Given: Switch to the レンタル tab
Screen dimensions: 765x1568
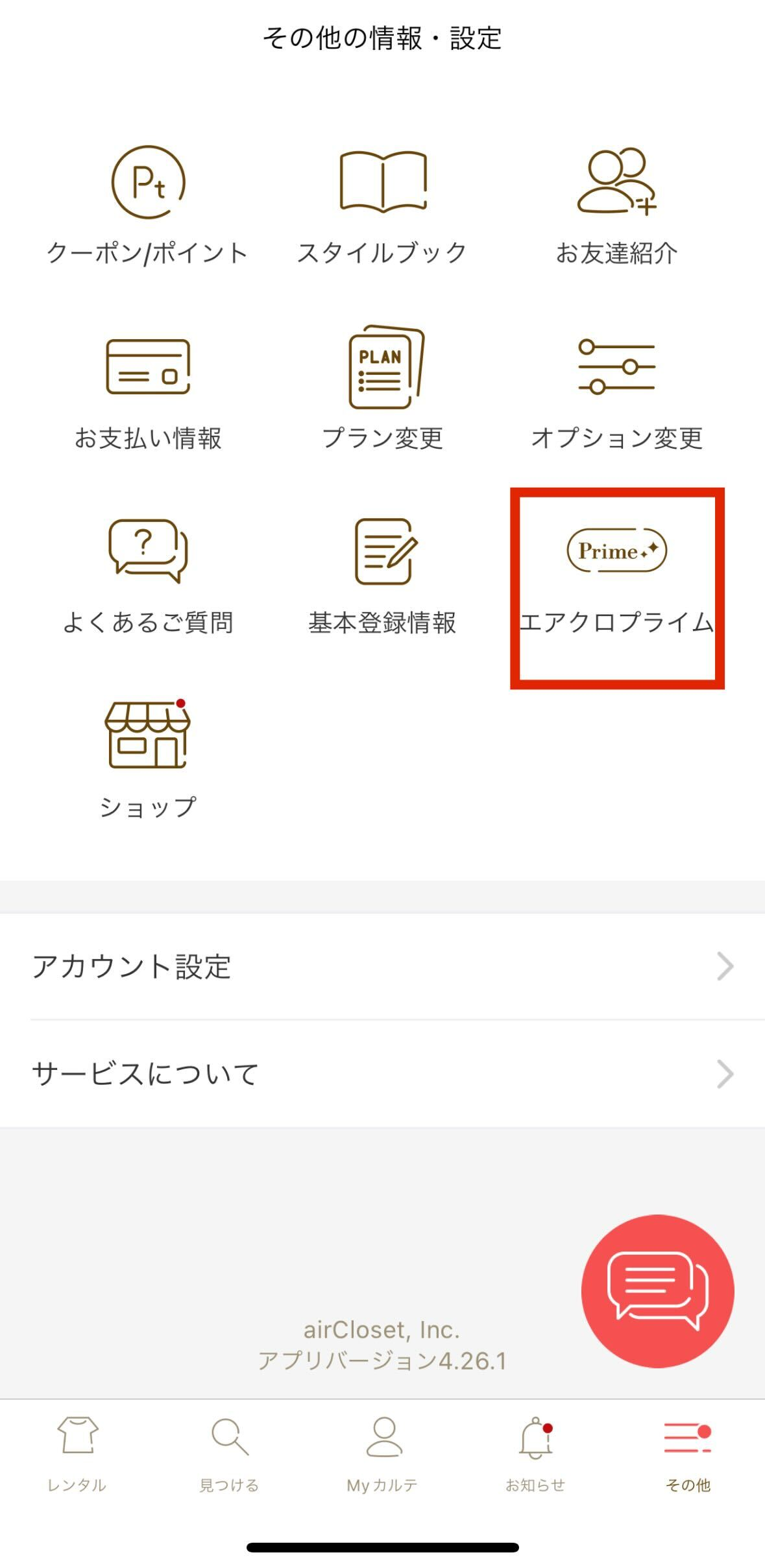Looking at the screenshot, I should tap(77, 1453).
